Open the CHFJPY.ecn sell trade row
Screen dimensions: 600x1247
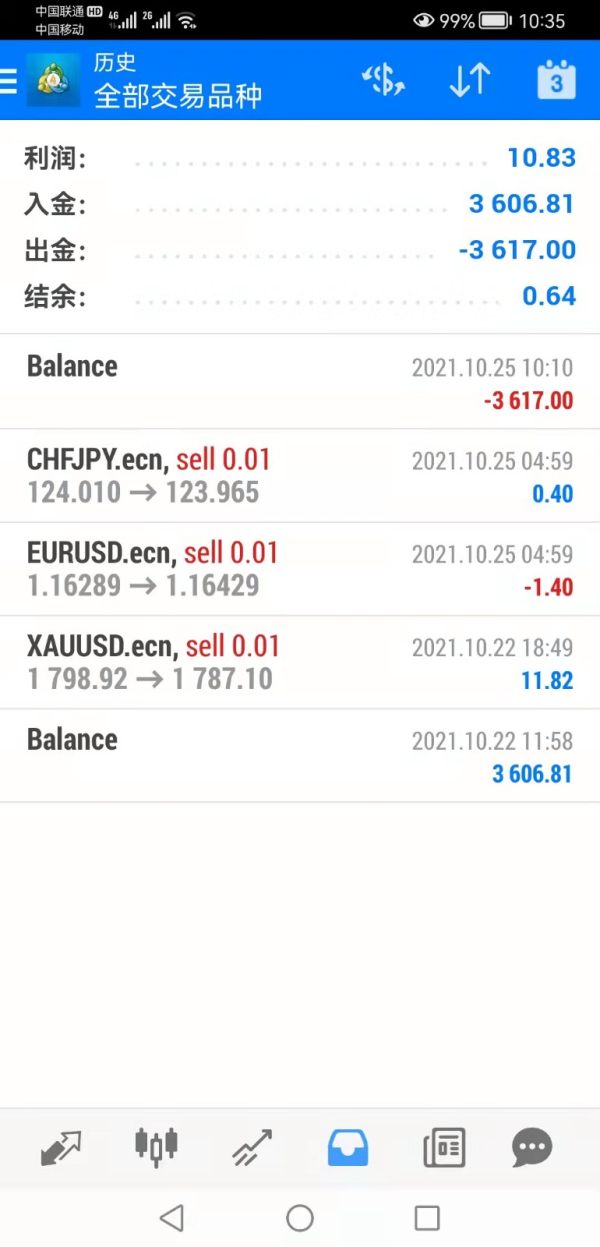(300, 476)
